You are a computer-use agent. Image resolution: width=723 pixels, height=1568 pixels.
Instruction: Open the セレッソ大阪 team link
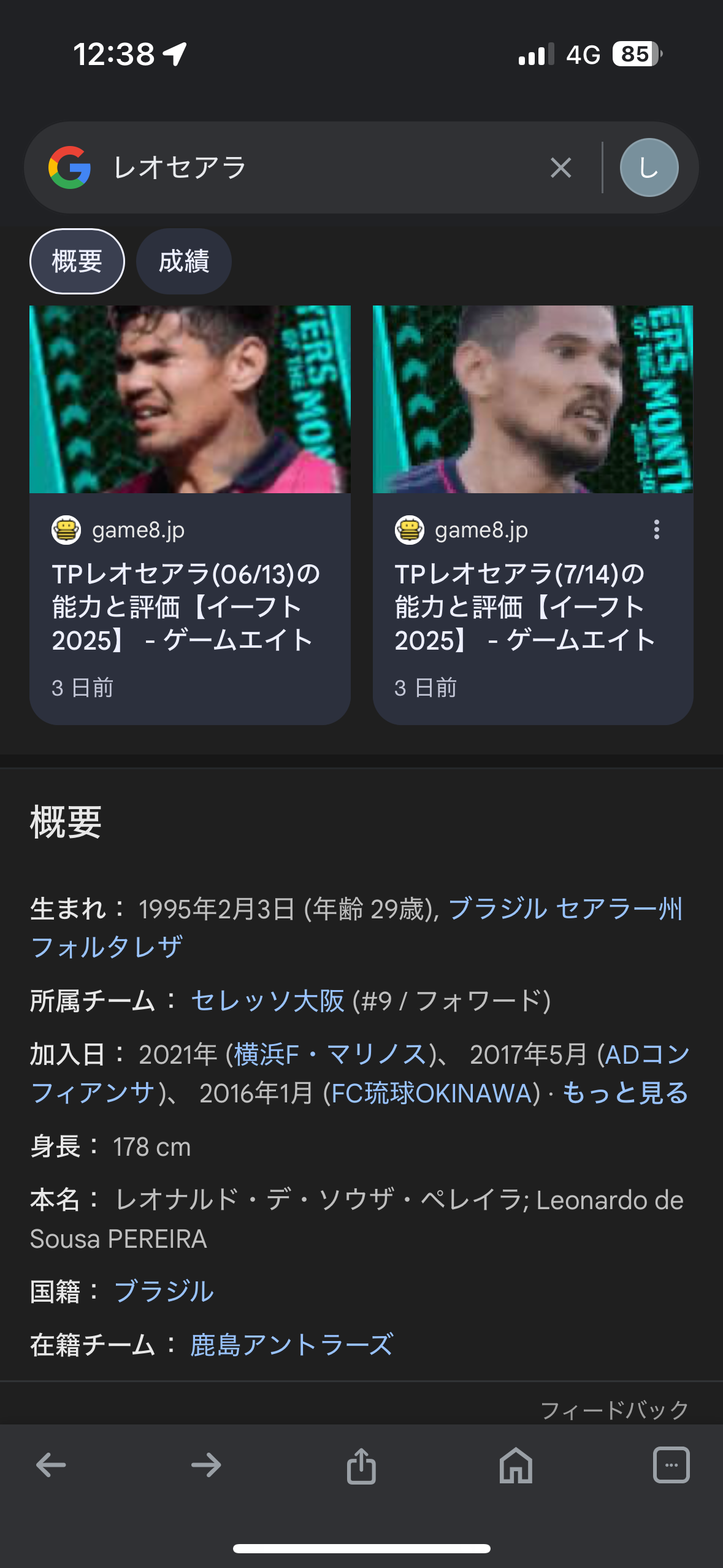point(267,1001)
